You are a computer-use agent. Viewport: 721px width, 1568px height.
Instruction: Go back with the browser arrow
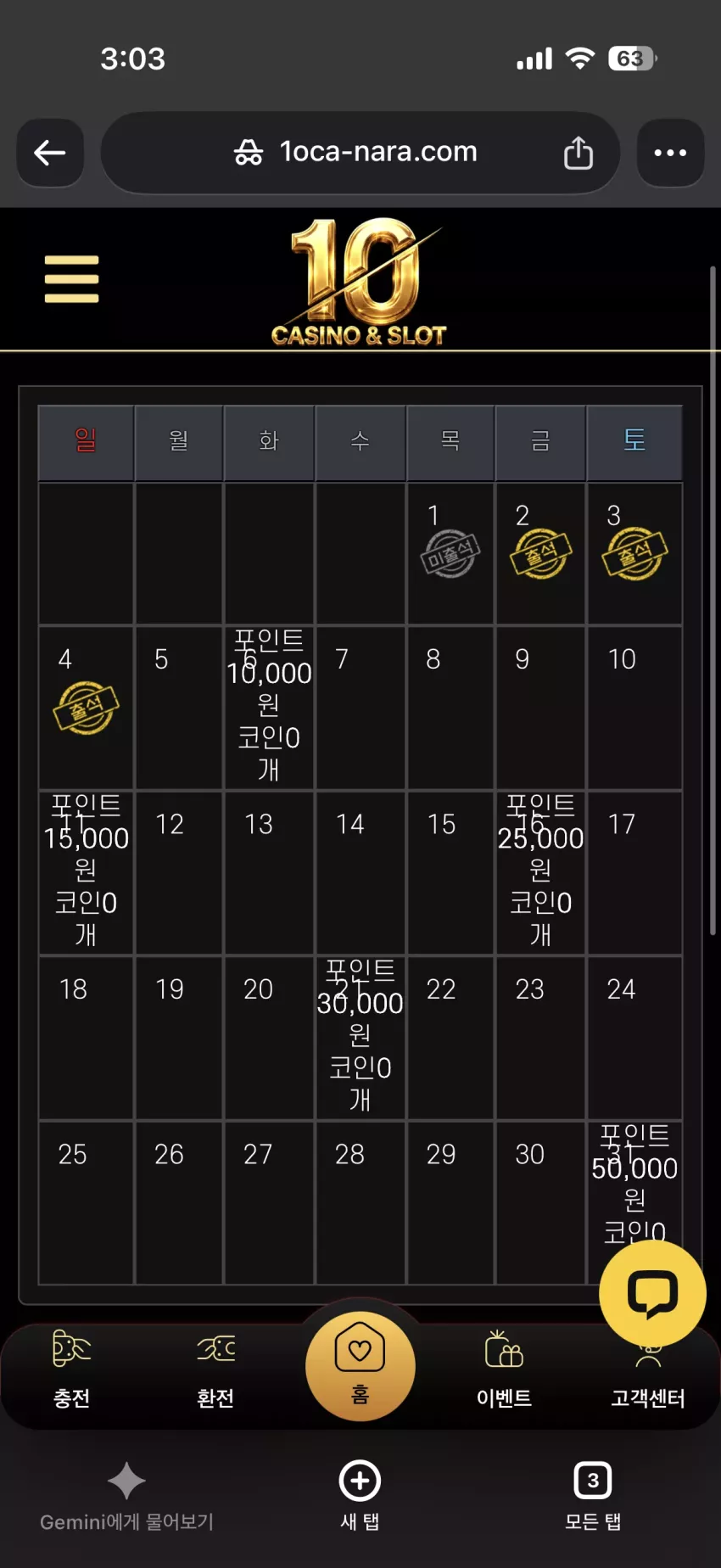tap(50, 153)
